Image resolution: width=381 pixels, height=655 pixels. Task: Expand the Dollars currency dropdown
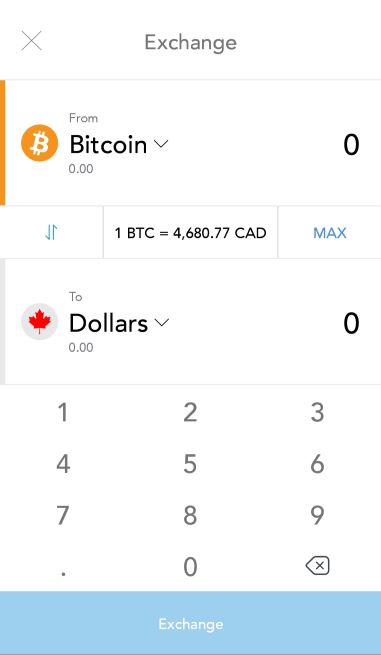119,323
